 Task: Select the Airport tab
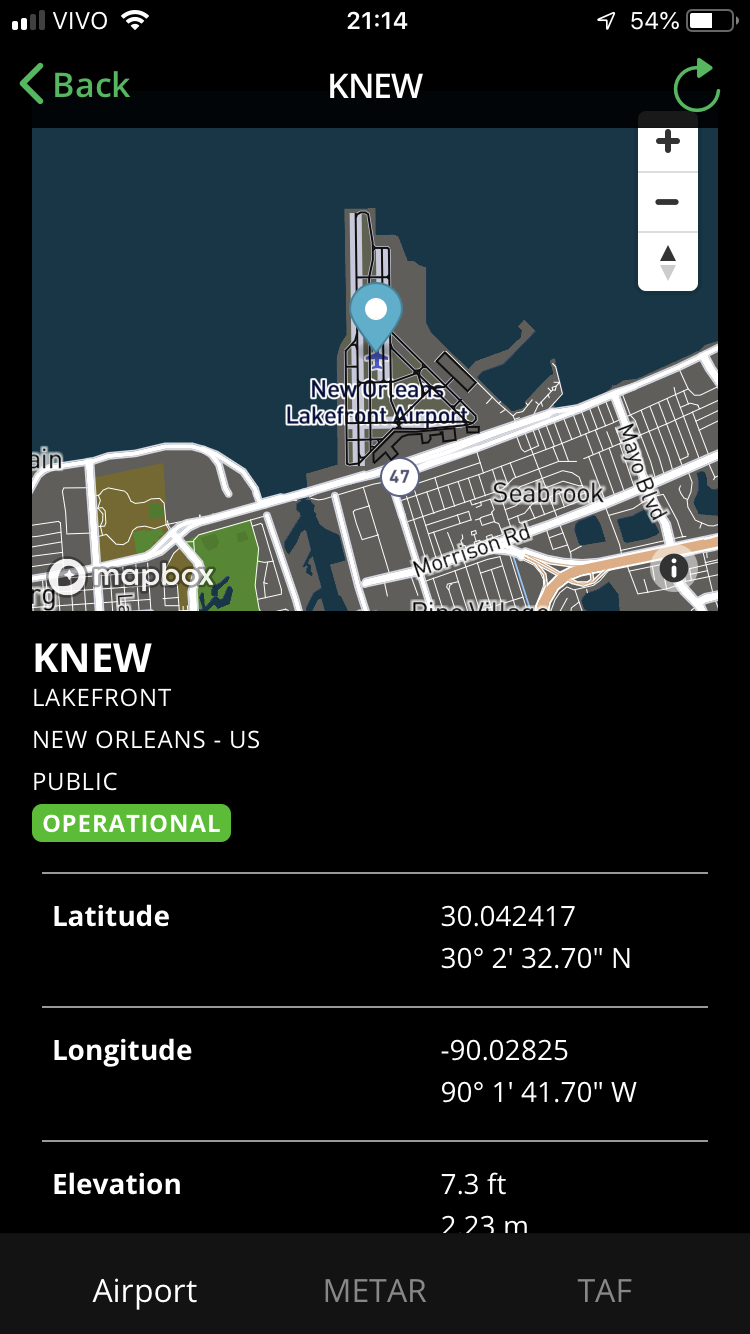[145, 1290]
